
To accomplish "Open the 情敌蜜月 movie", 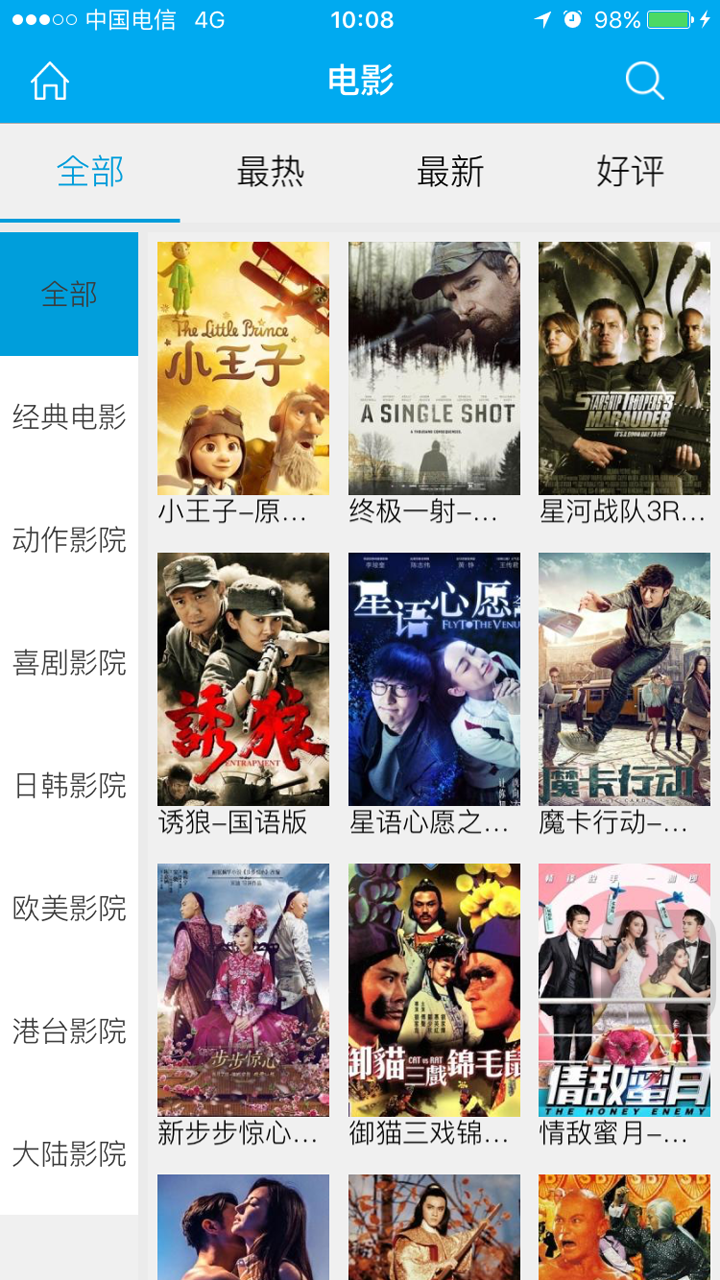I will tap(624, 990).
